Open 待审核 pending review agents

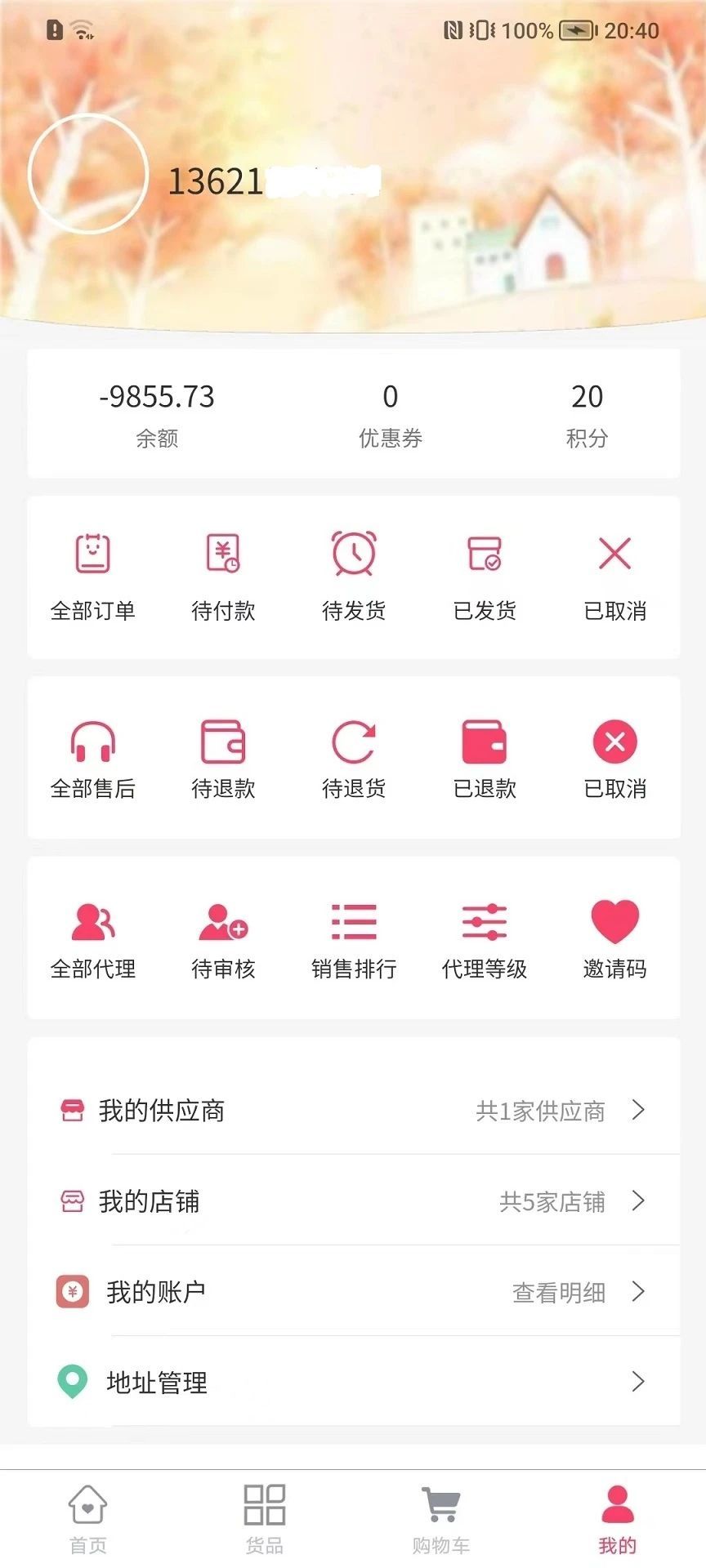tap(224, 931)
